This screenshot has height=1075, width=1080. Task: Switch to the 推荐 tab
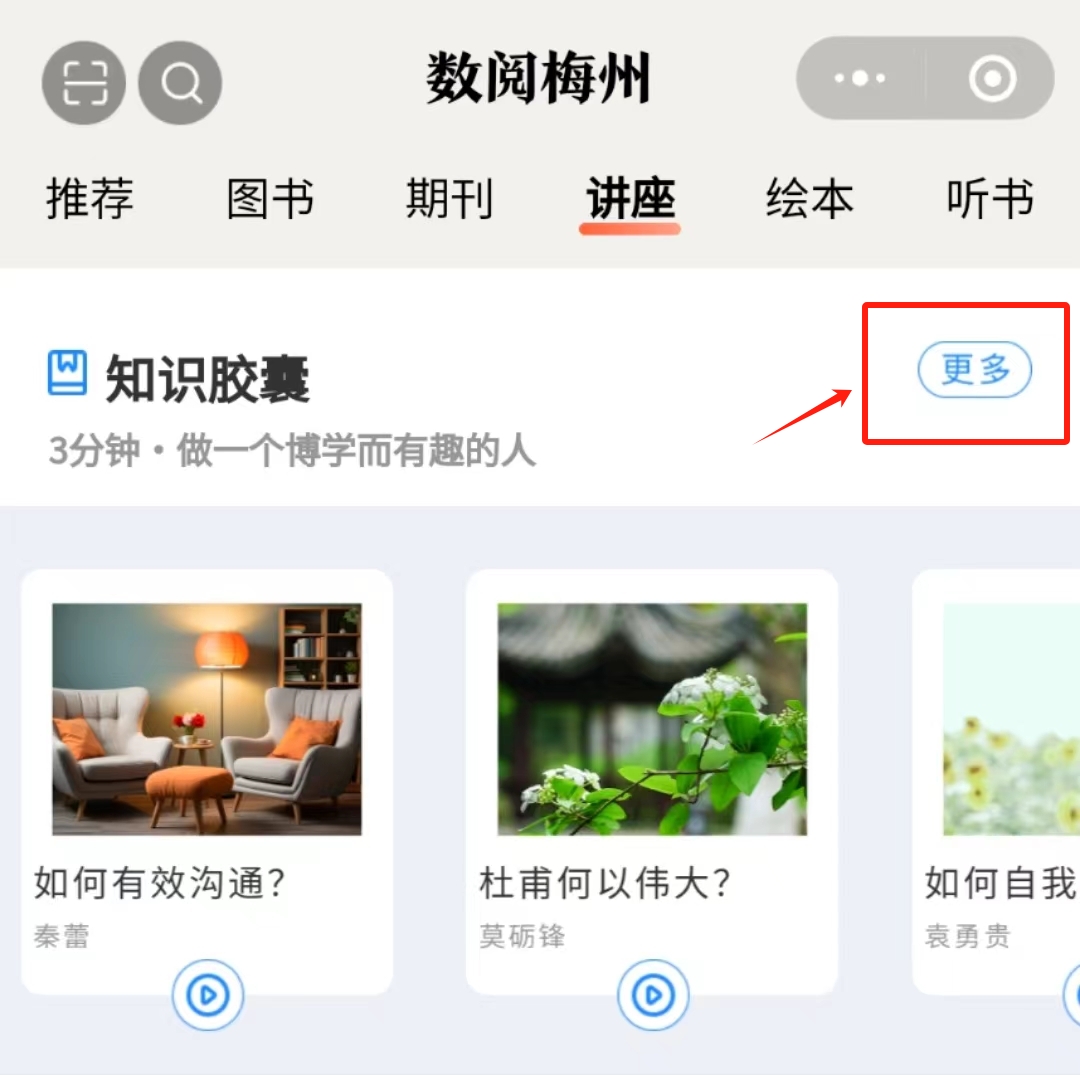[x=89, y=198]
